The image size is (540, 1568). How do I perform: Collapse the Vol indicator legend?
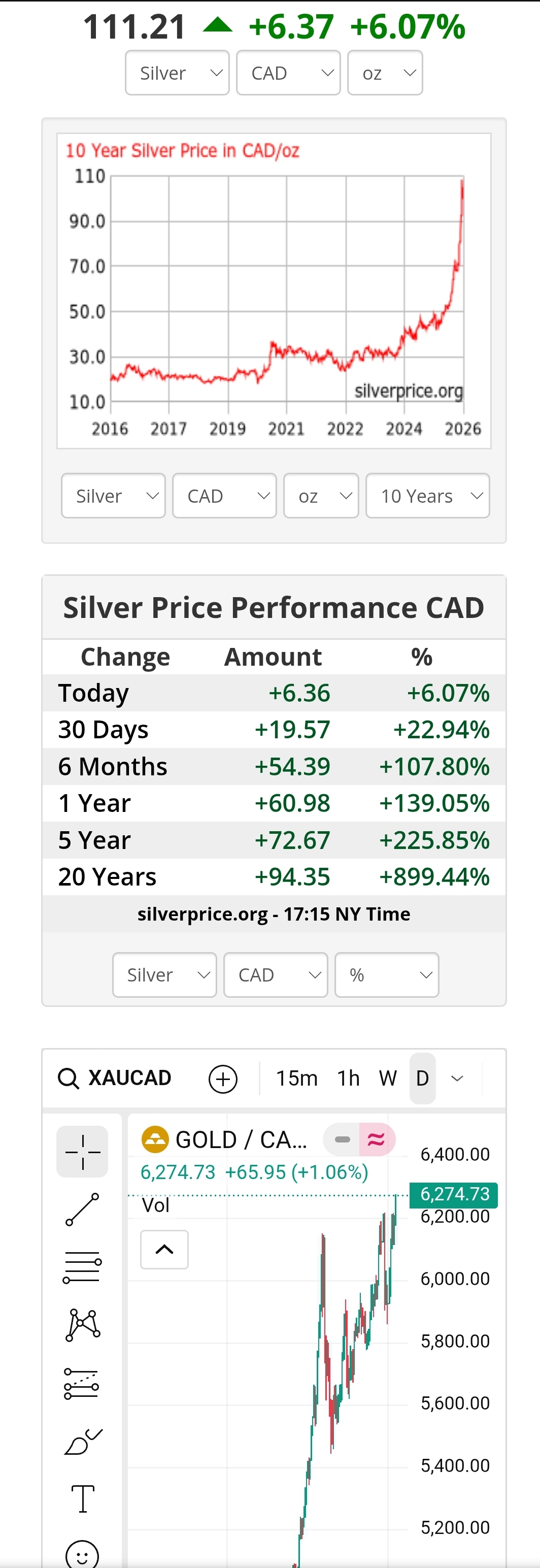(x=164, y=1250)
